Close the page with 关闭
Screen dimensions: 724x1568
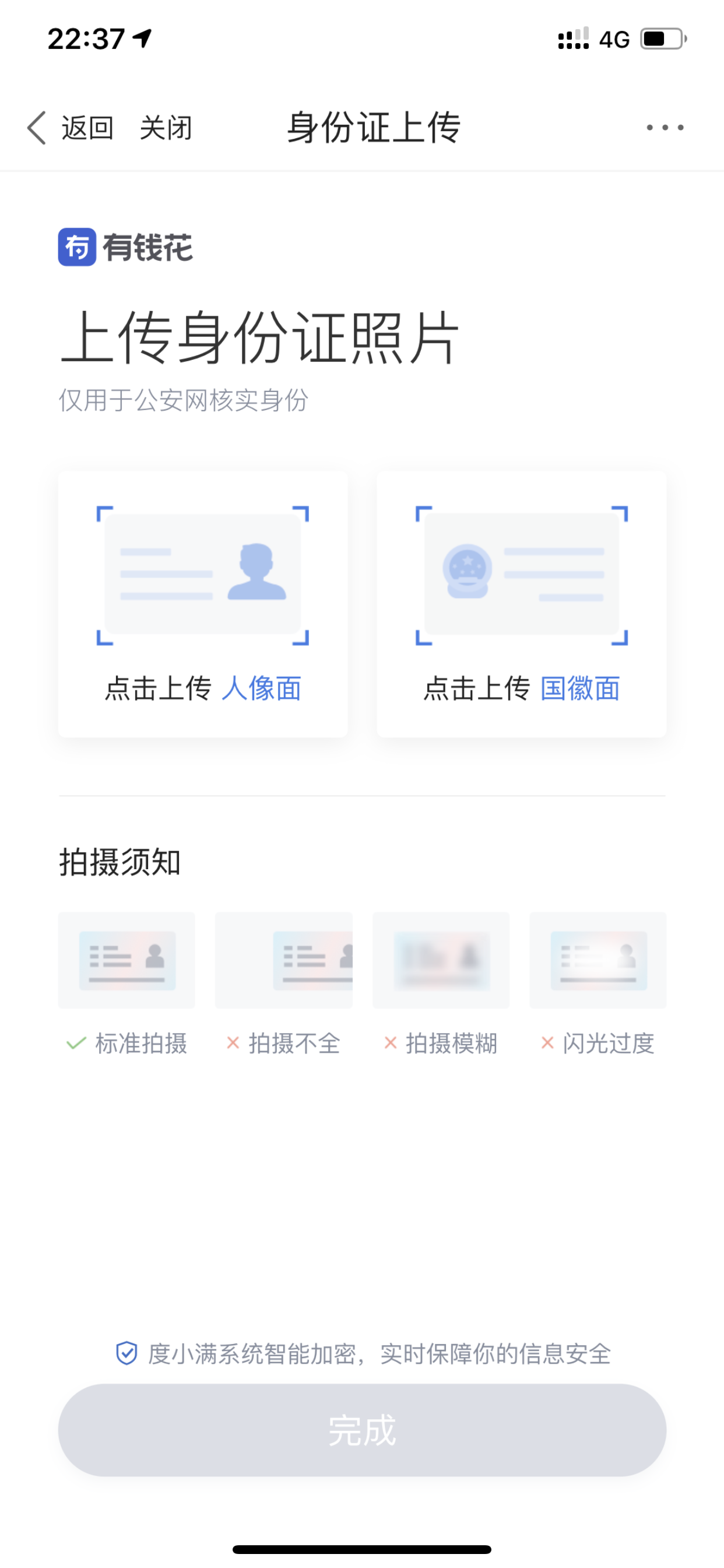pyautogui.click(x=166, y=128)
